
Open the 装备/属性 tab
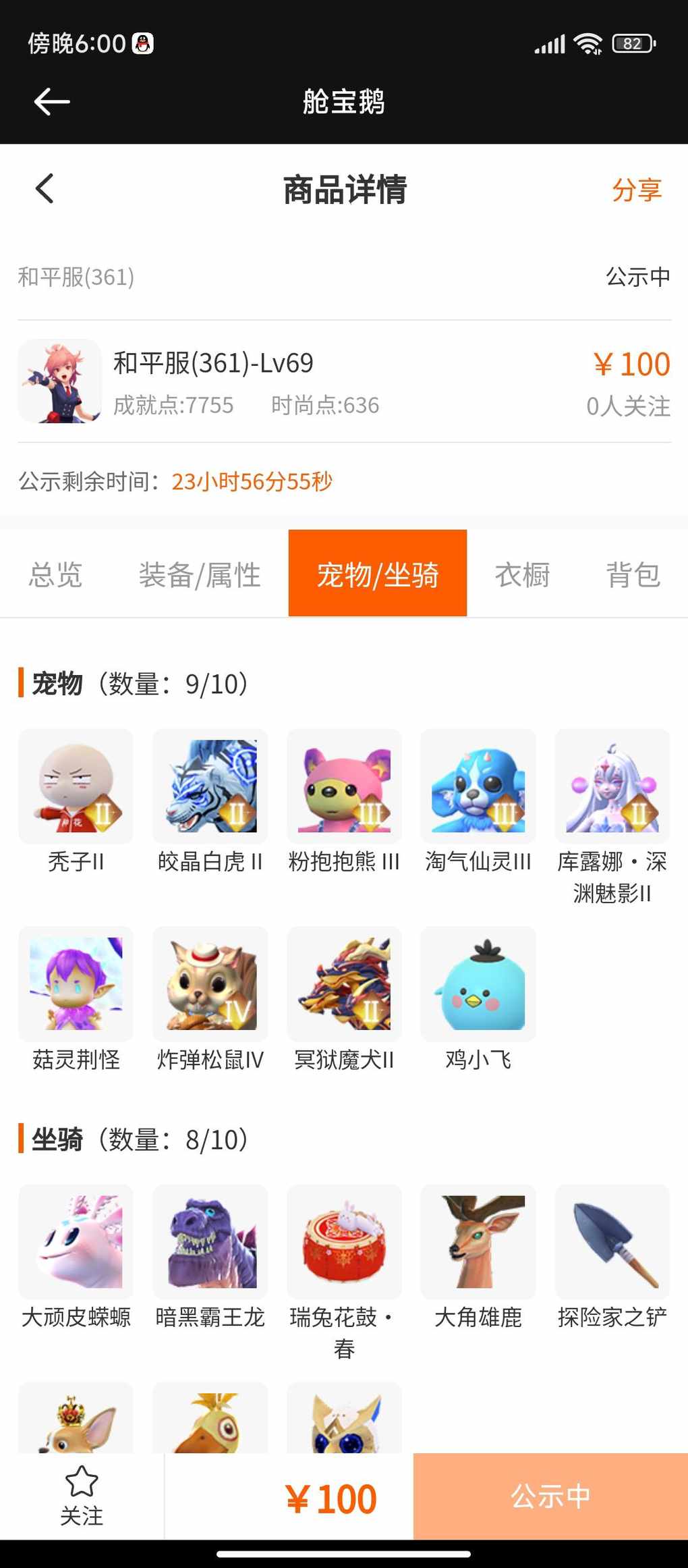[200, 574]
